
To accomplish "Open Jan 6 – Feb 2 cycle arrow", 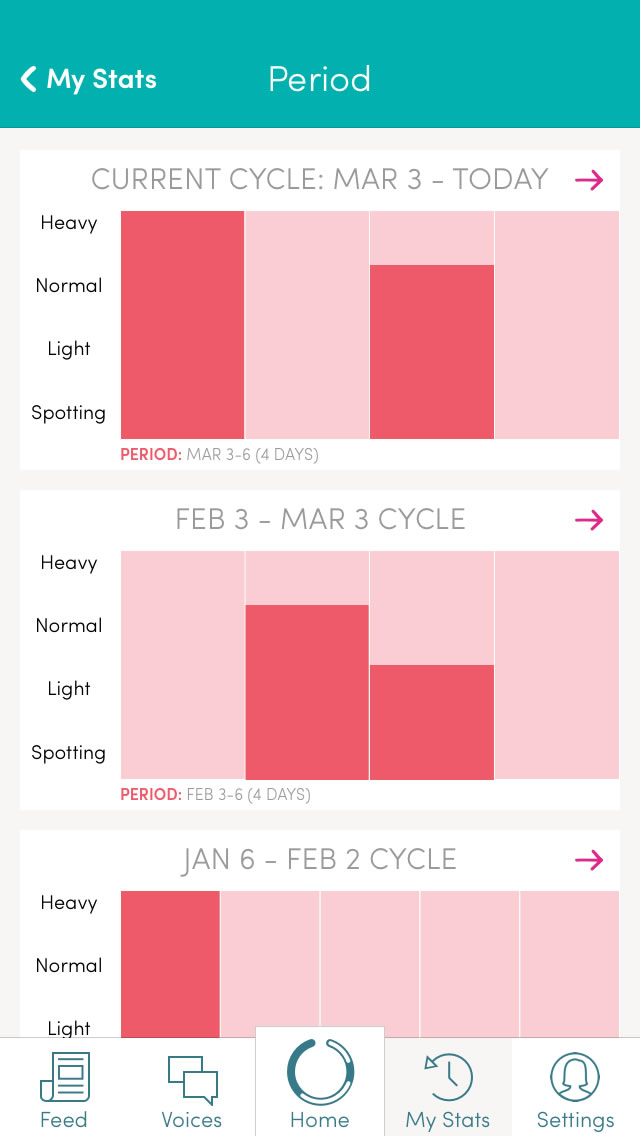I will tap(589, 860).
